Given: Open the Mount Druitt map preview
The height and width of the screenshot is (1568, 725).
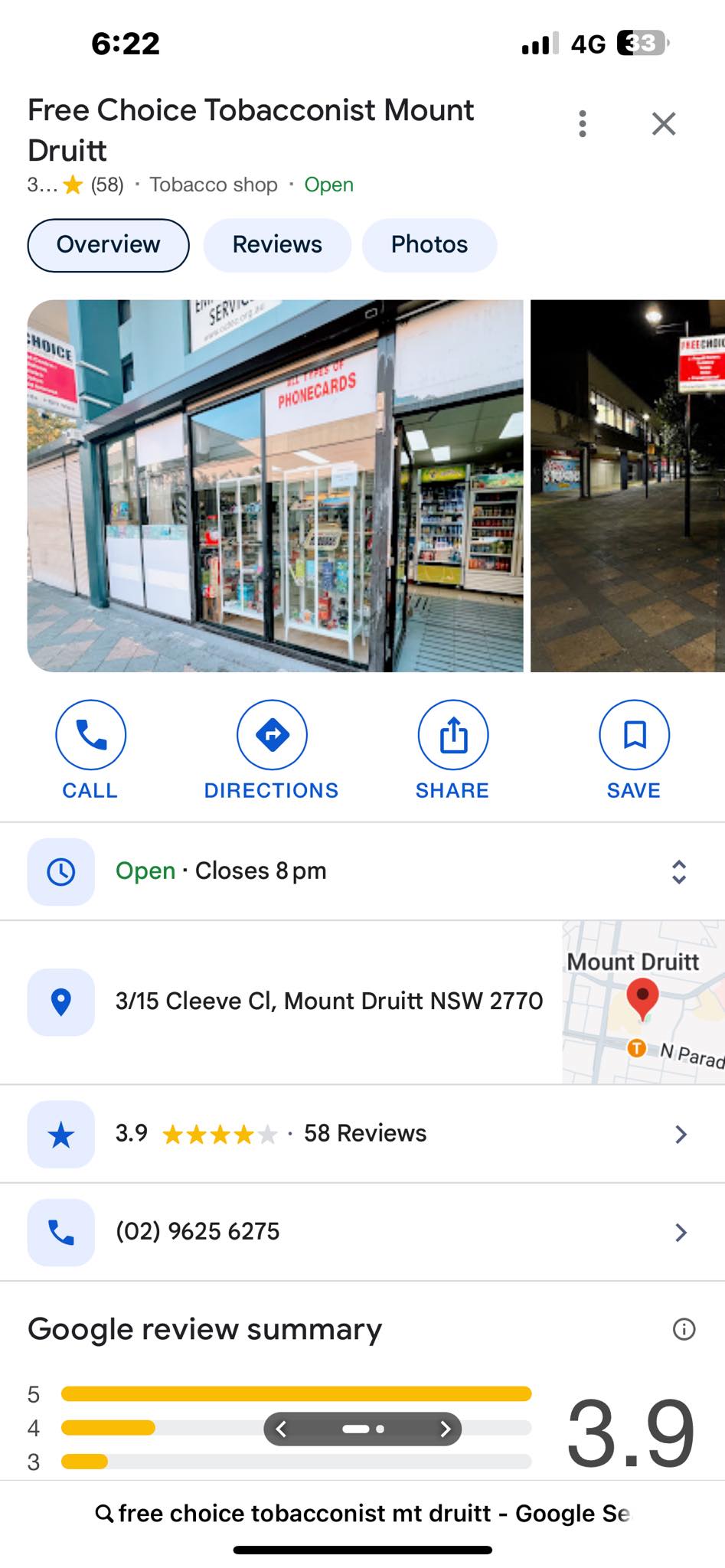Looking at the screenshot, I should tap(644, 1002).
